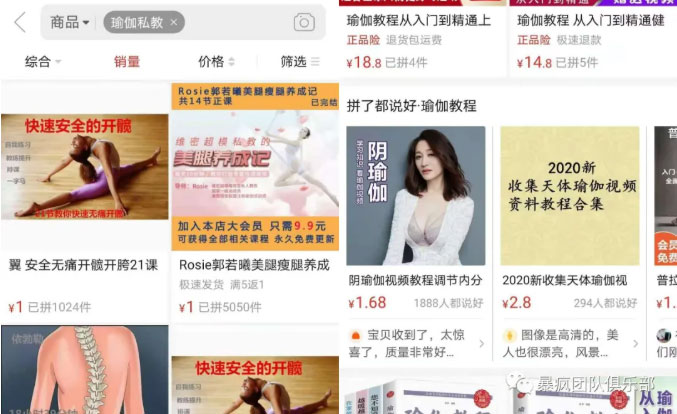Open the 瑜伽教程从入门到精通上 ¥18.8 item

point(420,40)
